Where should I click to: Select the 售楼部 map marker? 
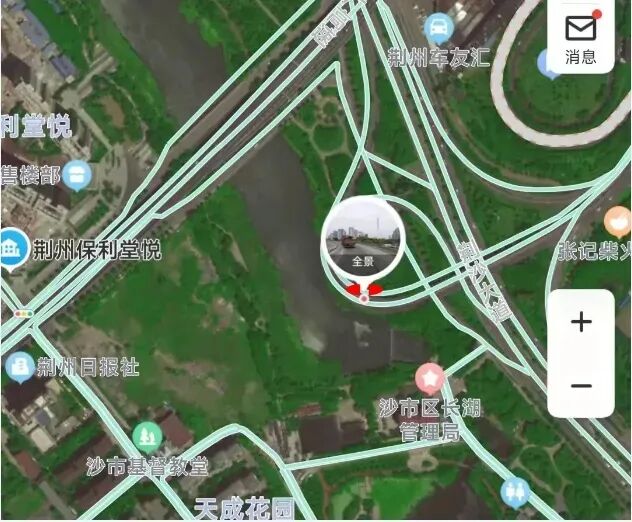pyautogui.click(x=76, y=177)
